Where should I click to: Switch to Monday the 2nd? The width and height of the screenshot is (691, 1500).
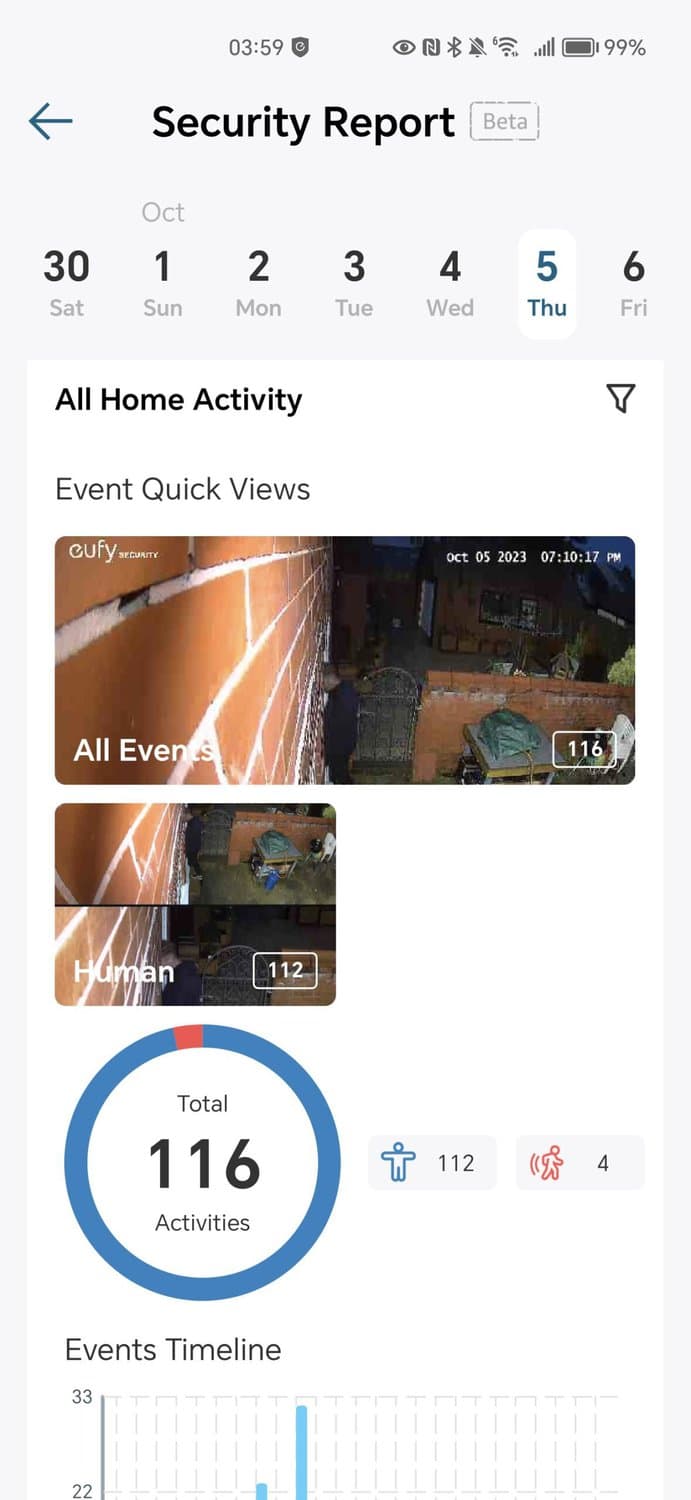point(258,283)
